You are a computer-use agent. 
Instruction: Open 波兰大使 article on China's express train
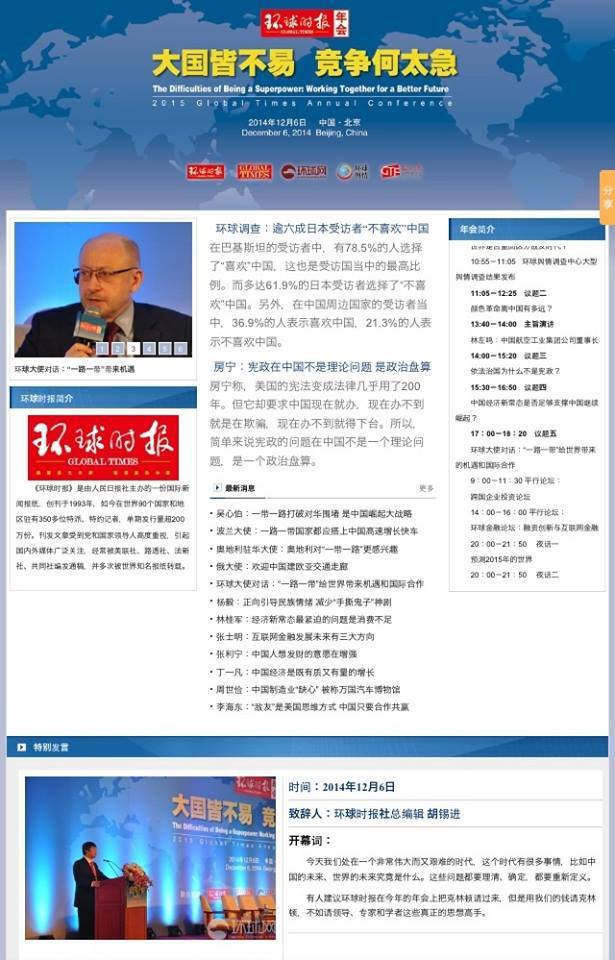(x=316, y=531)
